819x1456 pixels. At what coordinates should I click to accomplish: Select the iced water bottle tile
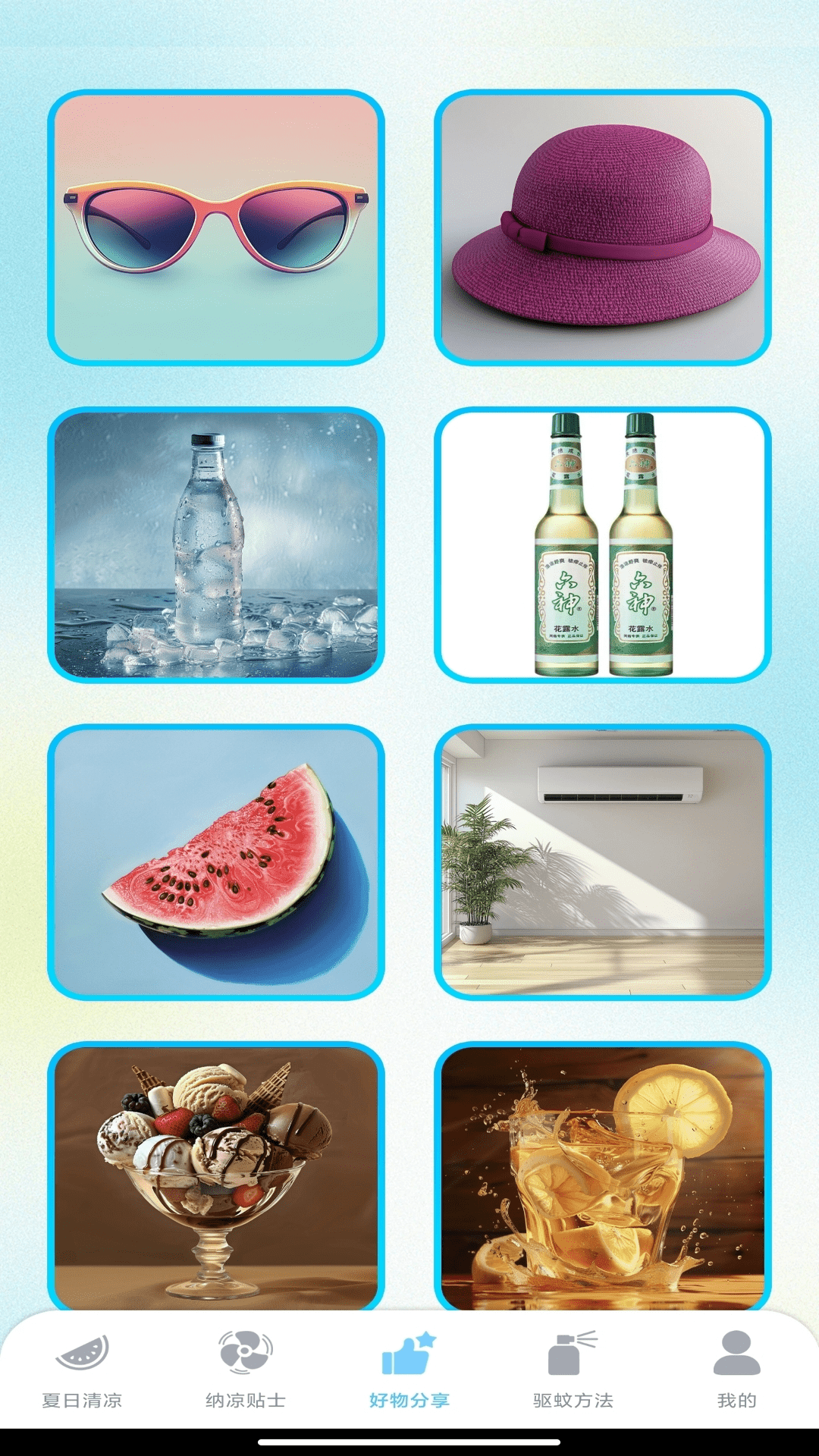pos(216,544)
